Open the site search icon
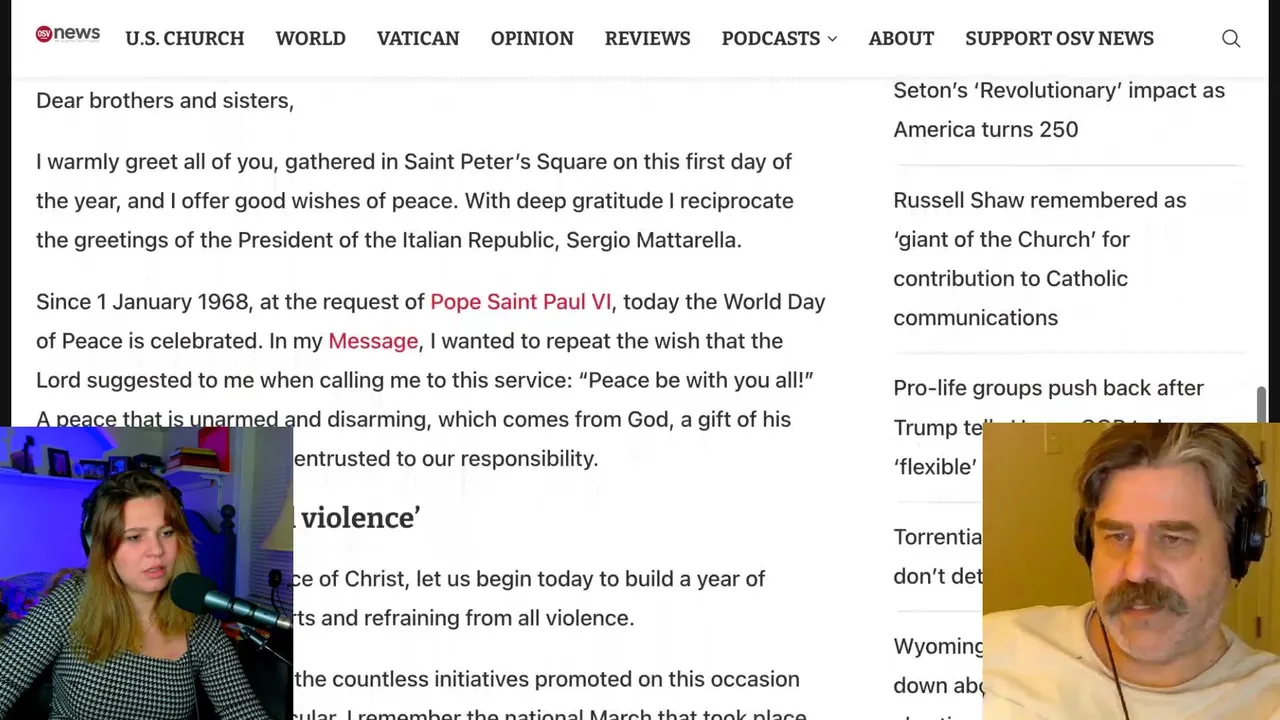Screen dimensions: 1280x720 pos(1231,39)
